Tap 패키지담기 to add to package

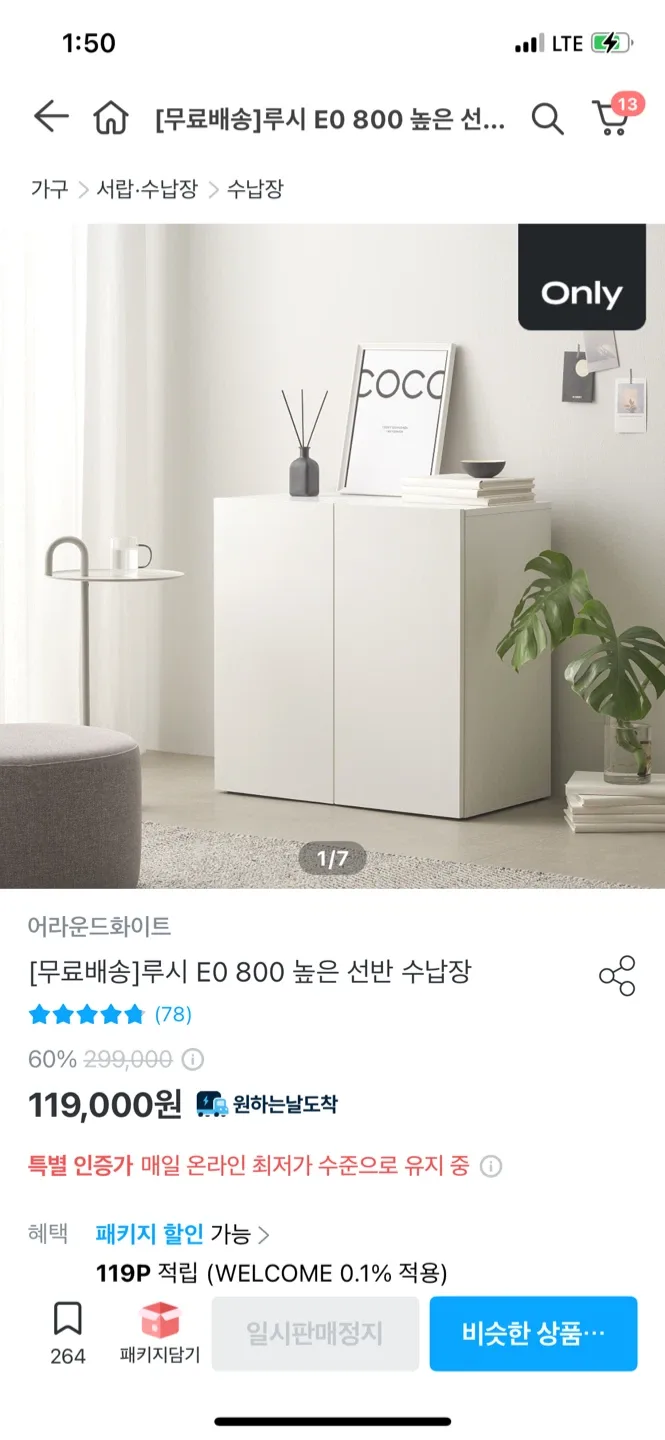click(160, 1333)
